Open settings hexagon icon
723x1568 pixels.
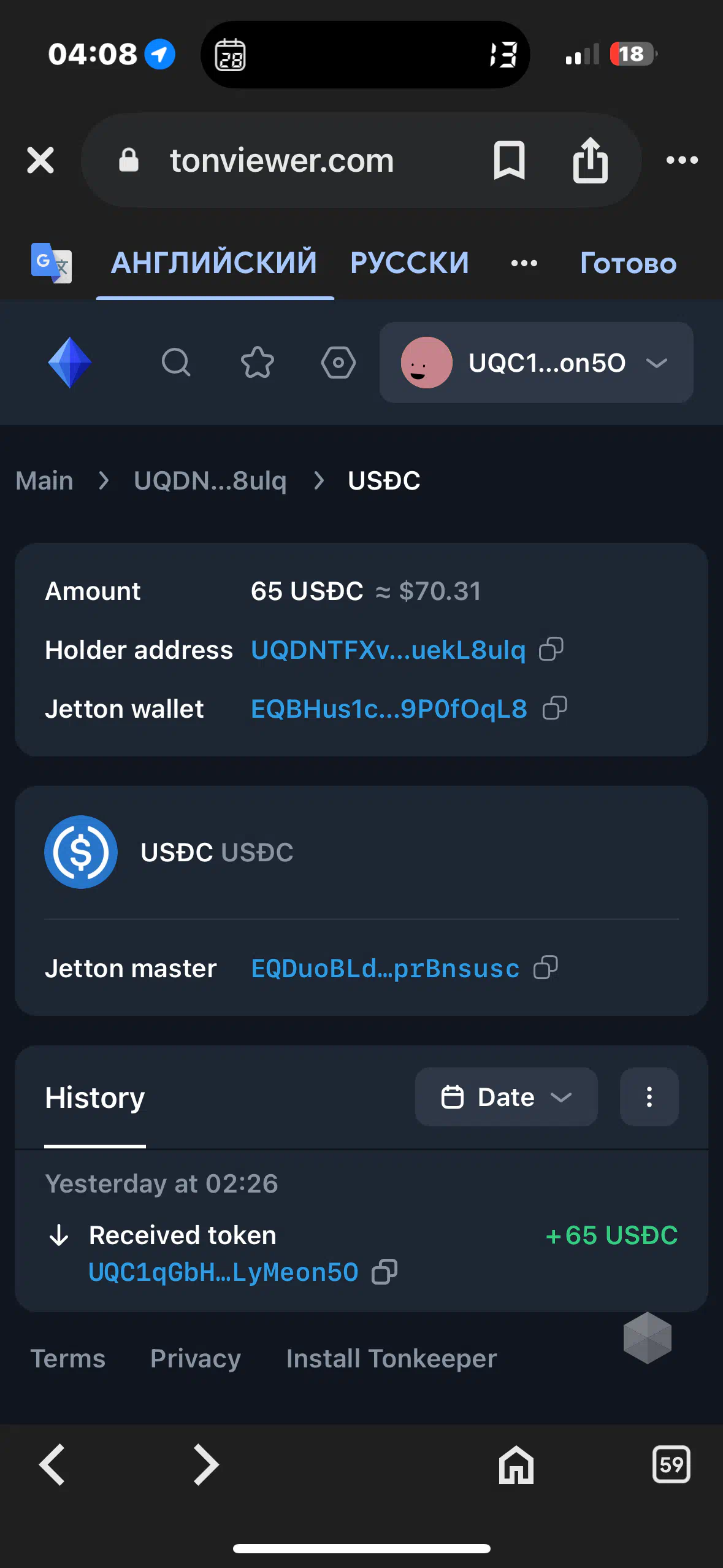tap(338, 363)
